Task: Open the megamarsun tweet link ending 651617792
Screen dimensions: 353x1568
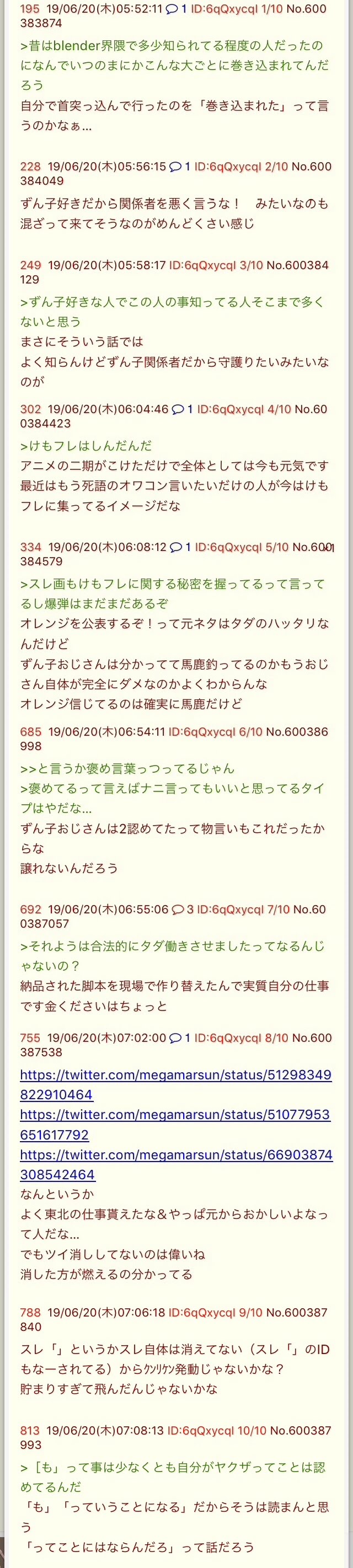Action: [175, 1124]
